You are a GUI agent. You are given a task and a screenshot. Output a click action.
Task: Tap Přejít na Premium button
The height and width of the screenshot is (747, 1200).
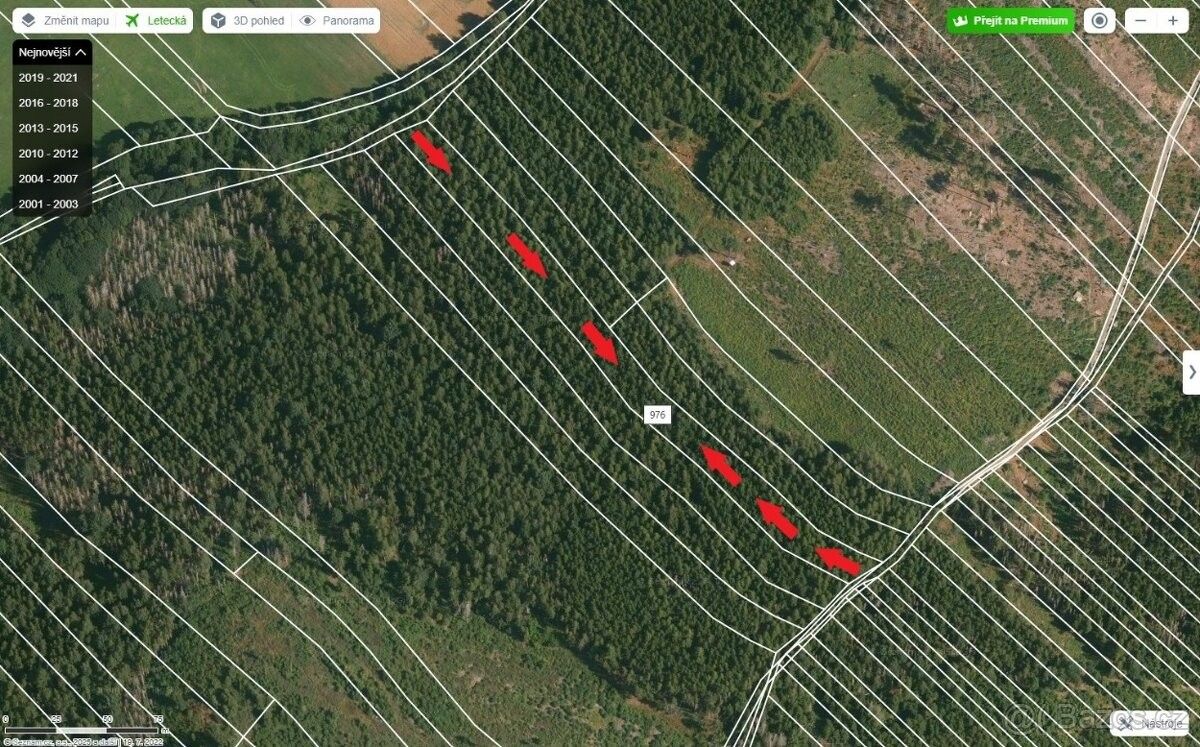pyautogui.click(x=1010, y=20)
